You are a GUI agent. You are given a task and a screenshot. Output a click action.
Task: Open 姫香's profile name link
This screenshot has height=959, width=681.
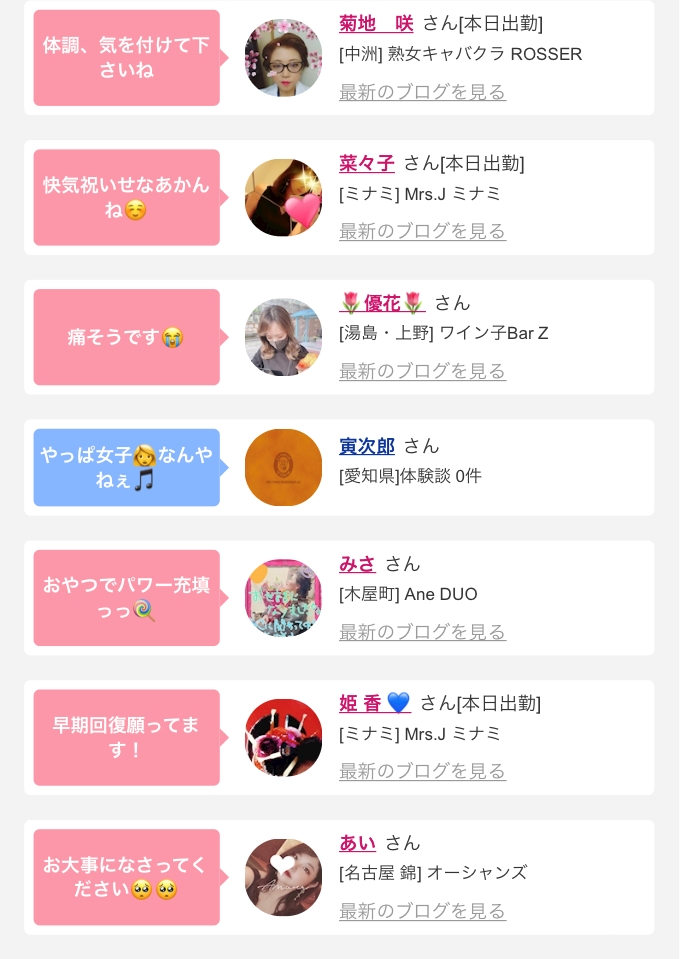[x=374, y=703]
